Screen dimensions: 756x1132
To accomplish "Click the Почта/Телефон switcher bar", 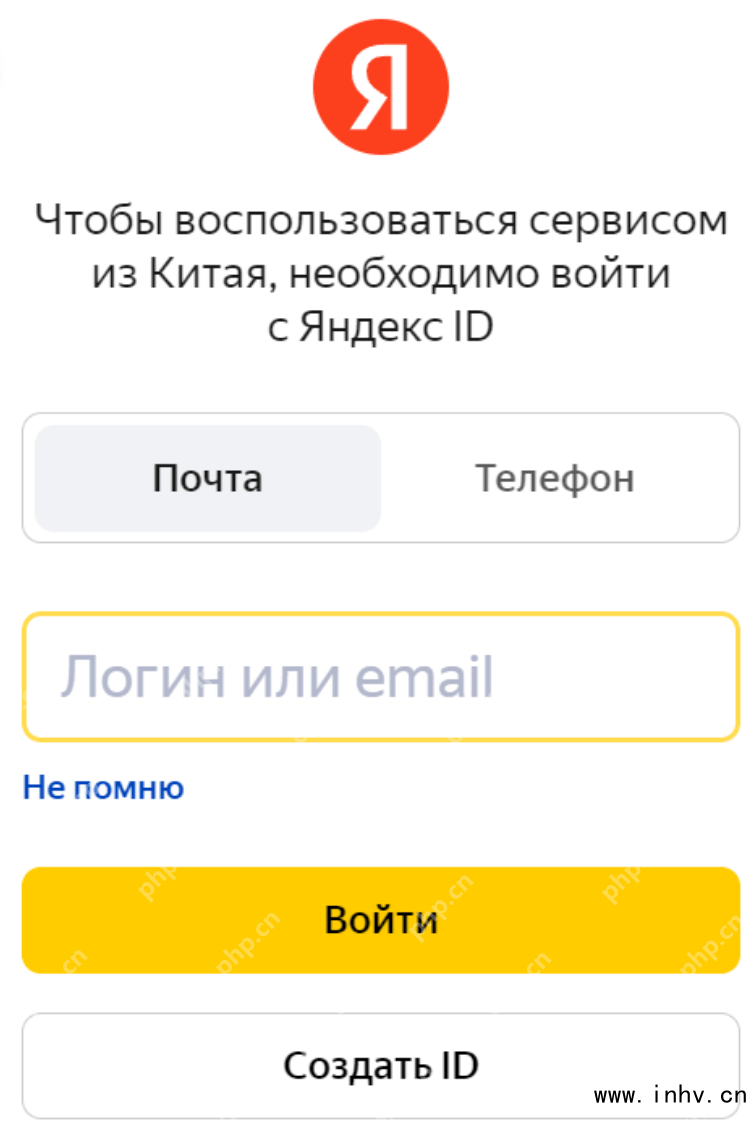I will [x=380, y=478].
